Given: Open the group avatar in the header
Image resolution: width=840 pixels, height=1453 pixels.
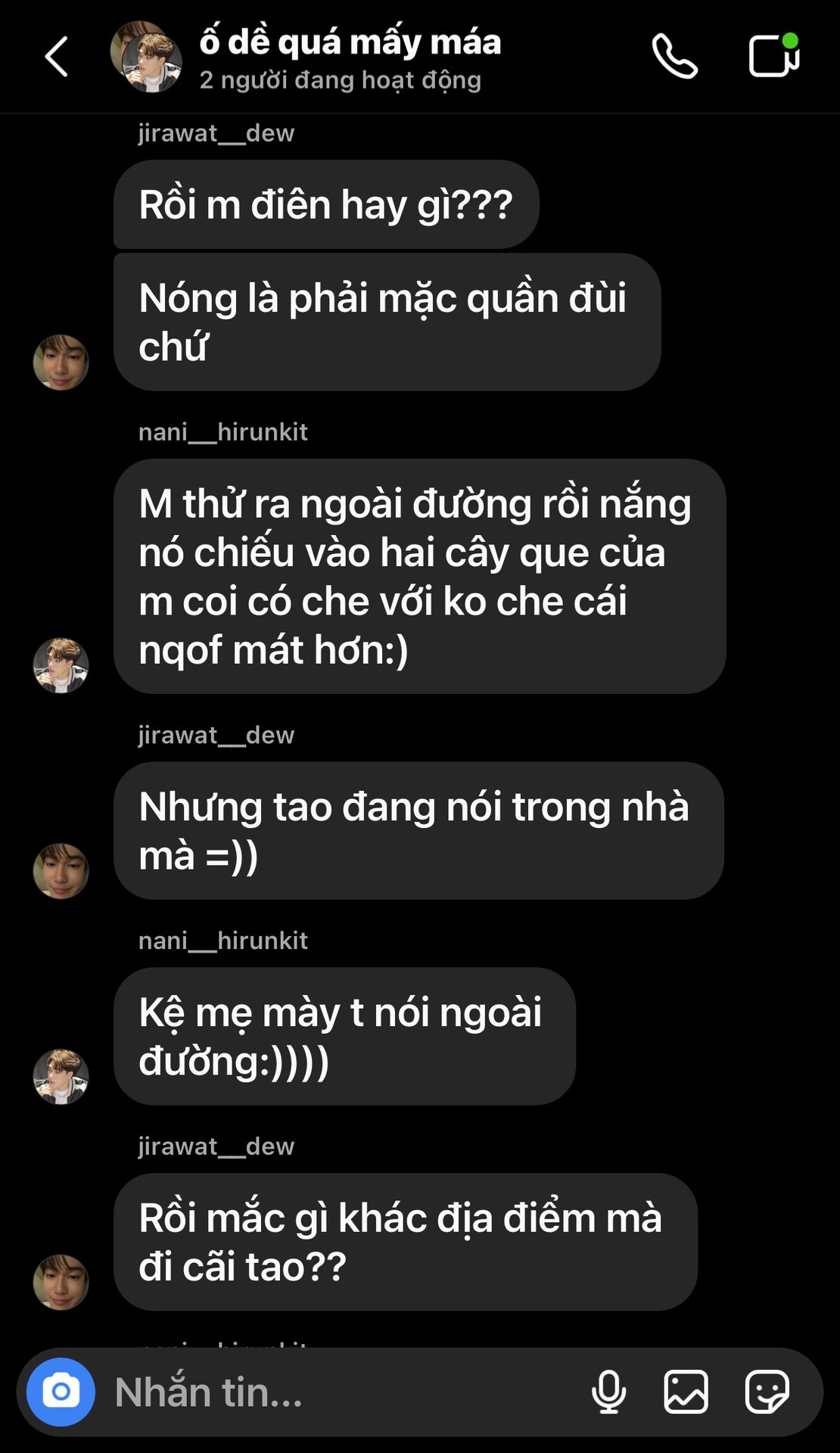Looking at the screenshot, I should pos(146,57).
